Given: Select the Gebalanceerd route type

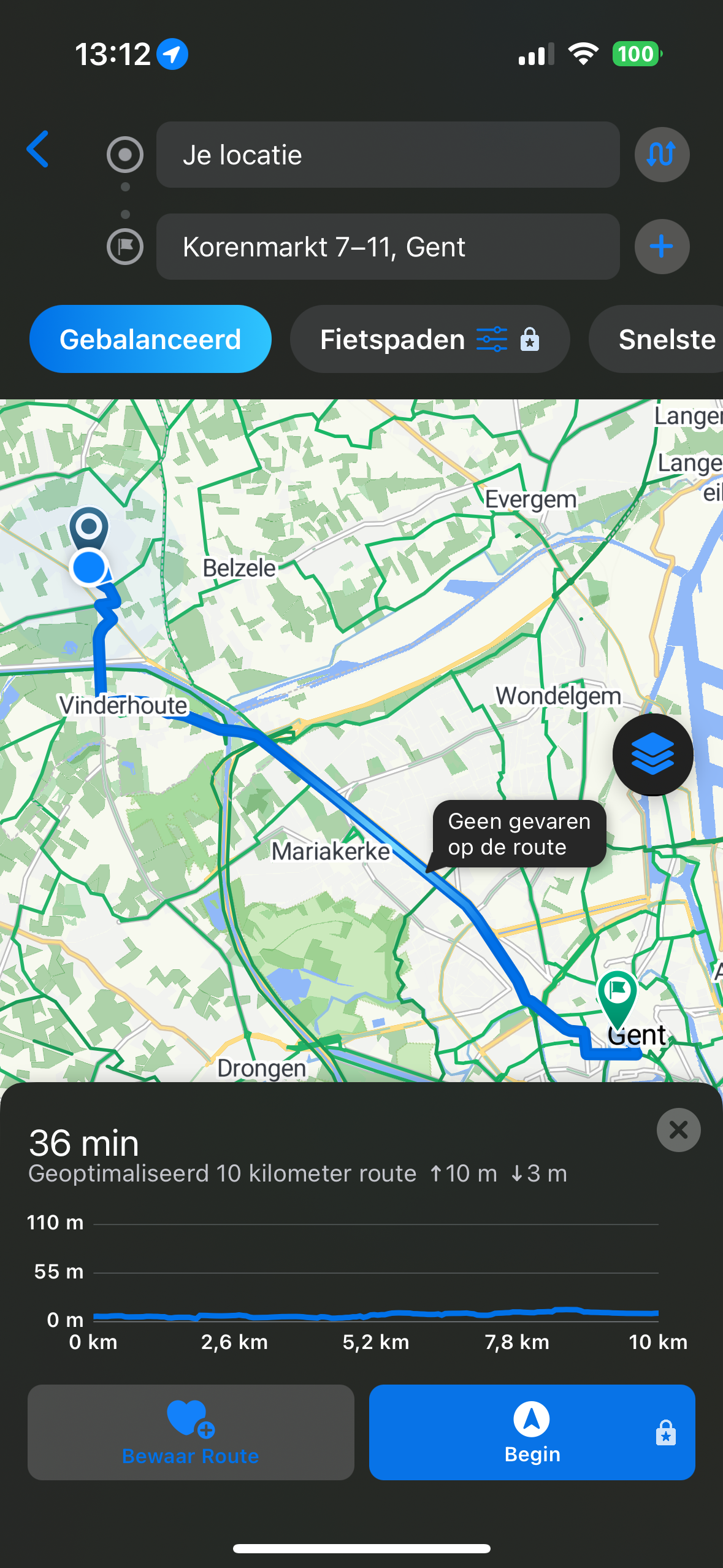Looking at the screenshot, I should [x=150, y=339].
